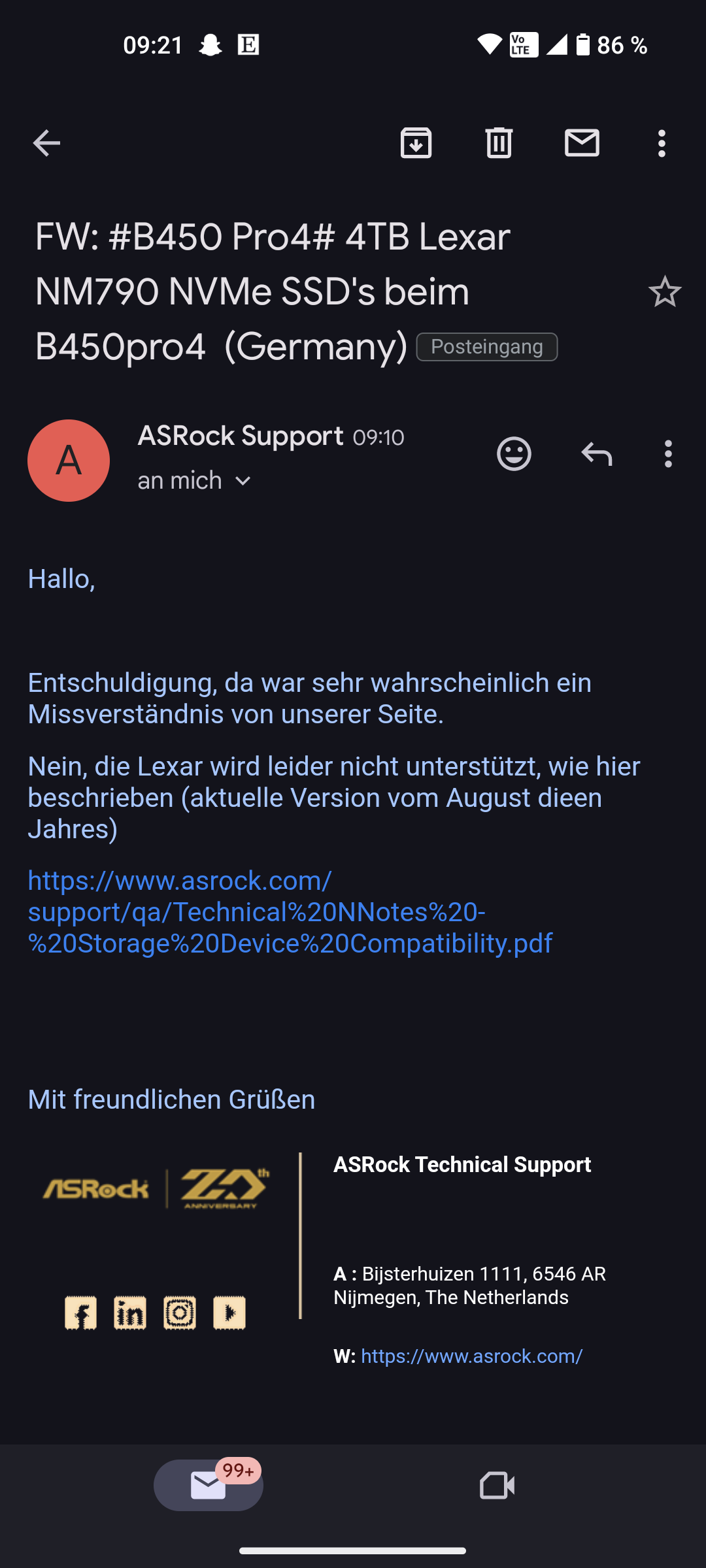706x1568 pixels.
Task: Reply to ASRock Support
Action: [596, 453]
